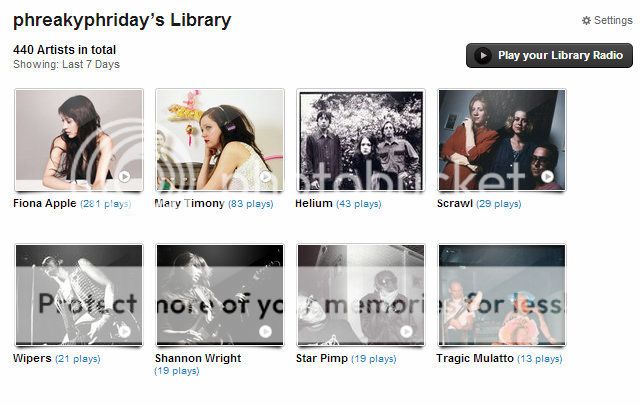Viewport: 640px width, 405px height.
Task: Tap the play icon on Scrawl's picture
Action: (547, 176)
